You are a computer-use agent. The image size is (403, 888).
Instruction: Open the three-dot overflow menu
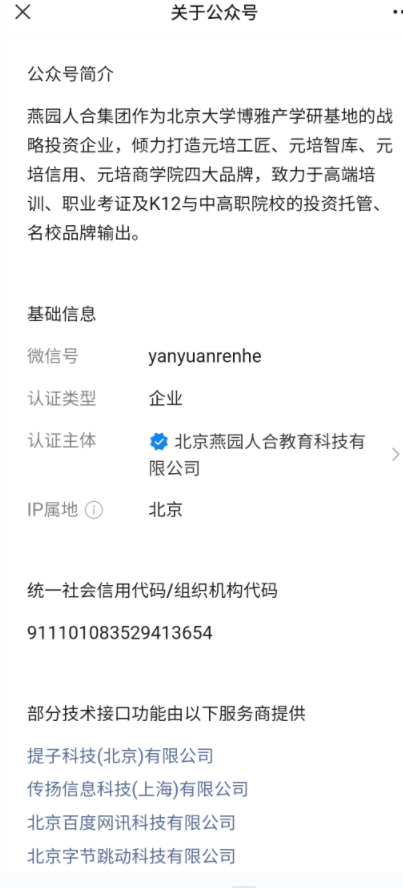coord(397,12)
